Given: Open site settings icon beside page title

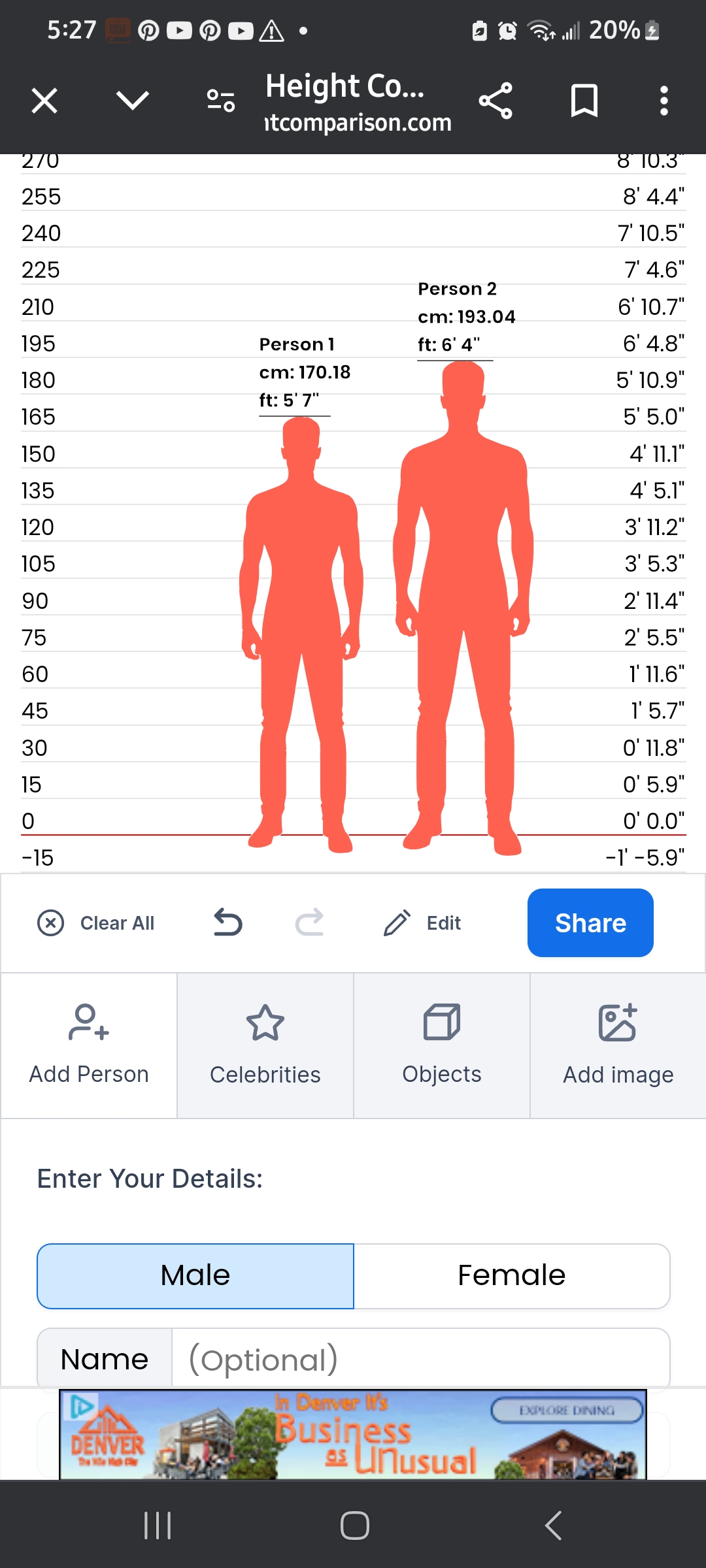Looking at the screenshot, I should click(x=221, y=101).
